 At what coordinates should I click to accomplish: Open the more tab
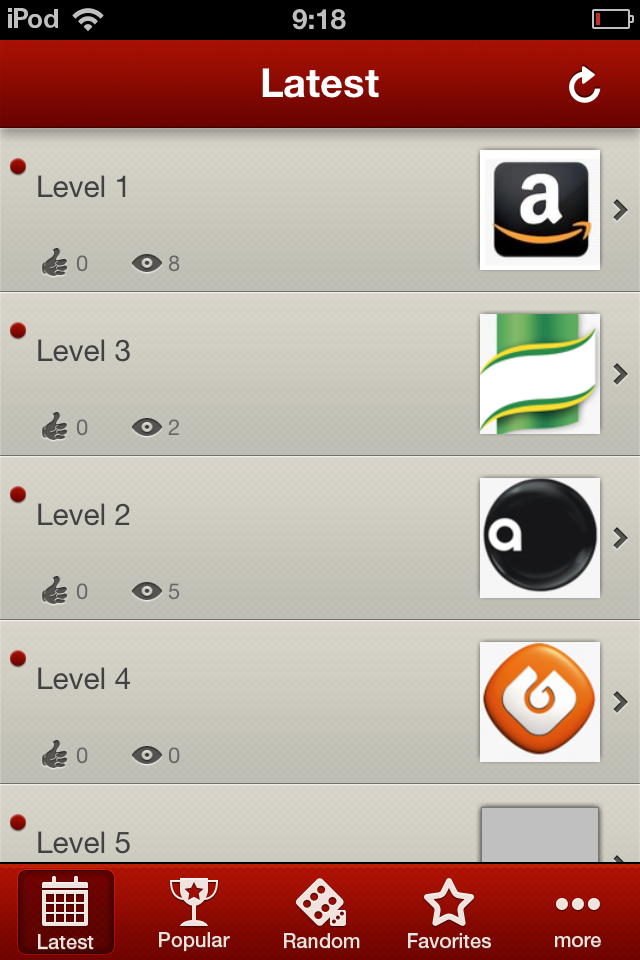[x=577, y=913]
